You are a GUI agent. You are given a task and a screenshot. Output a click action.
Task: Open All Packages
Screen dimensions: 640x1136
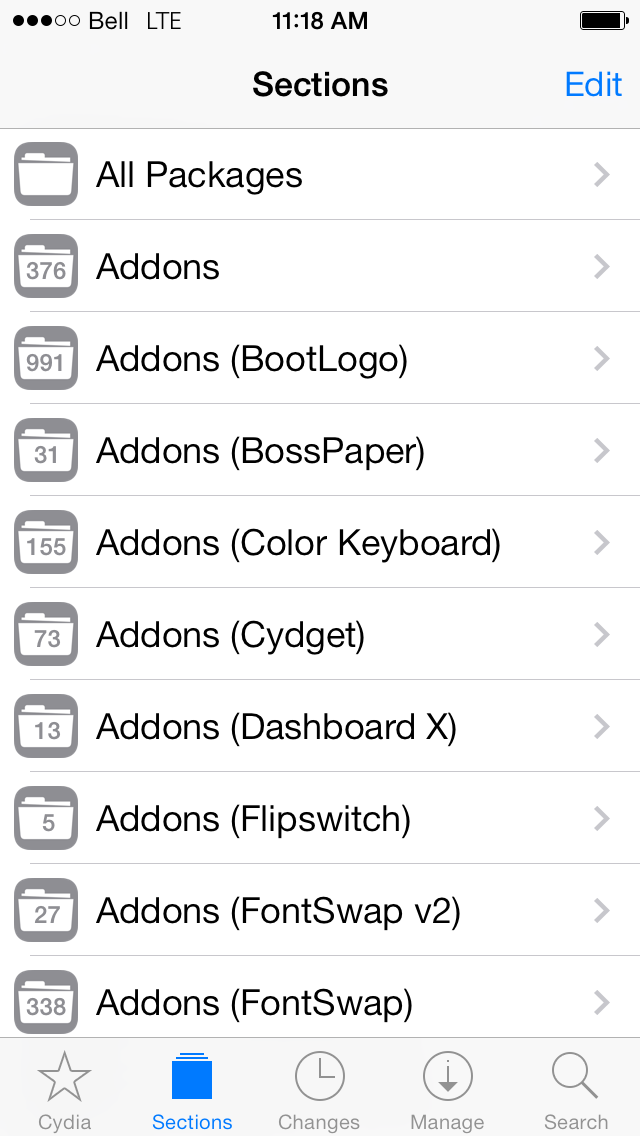click(320, 175)
